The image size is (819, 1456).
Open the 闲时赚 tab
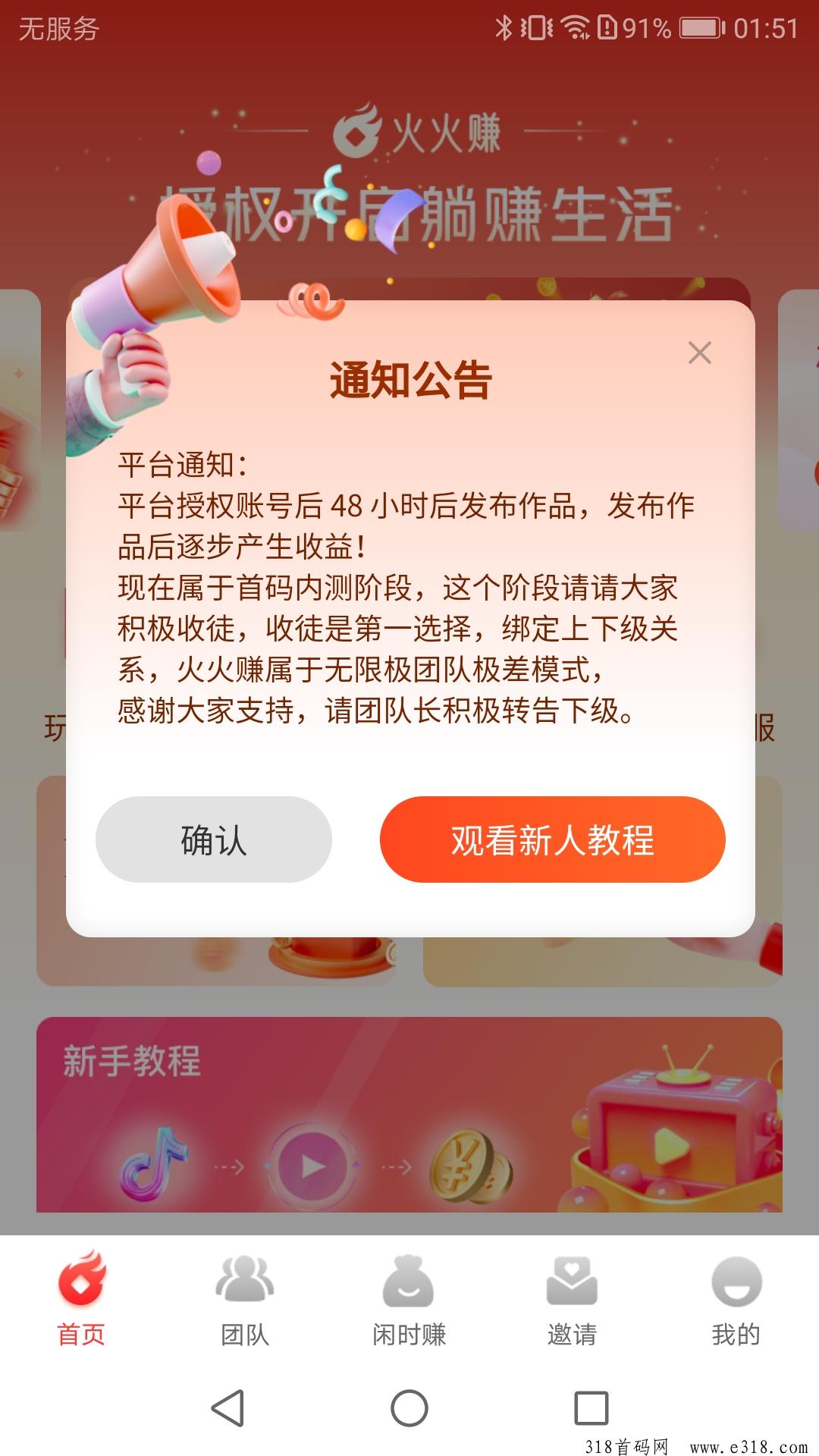coord(409,1300)
